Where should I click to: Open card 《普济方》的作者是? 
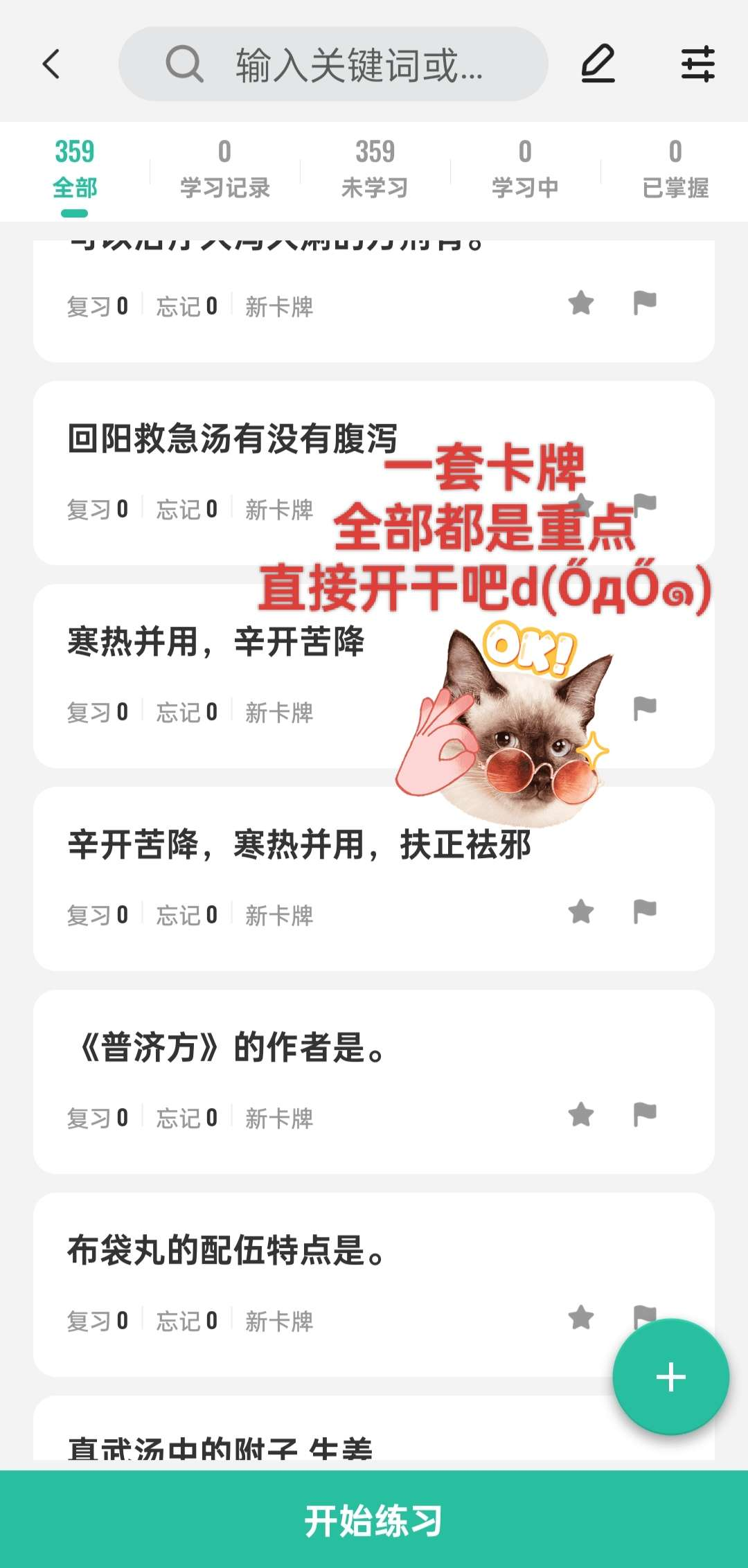[232, 1047]
